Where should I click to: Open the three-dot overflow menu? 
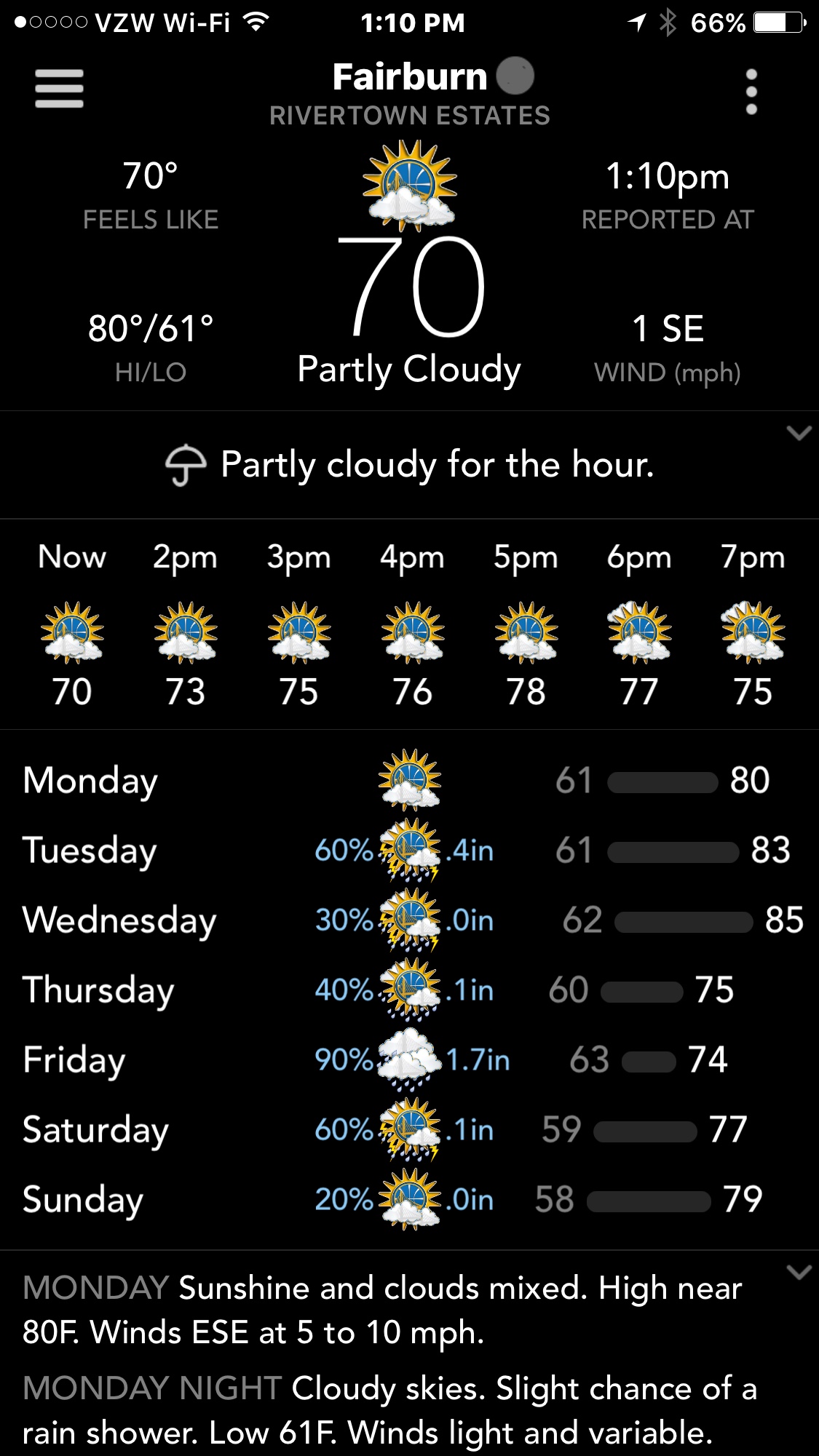tap(751, 92)
